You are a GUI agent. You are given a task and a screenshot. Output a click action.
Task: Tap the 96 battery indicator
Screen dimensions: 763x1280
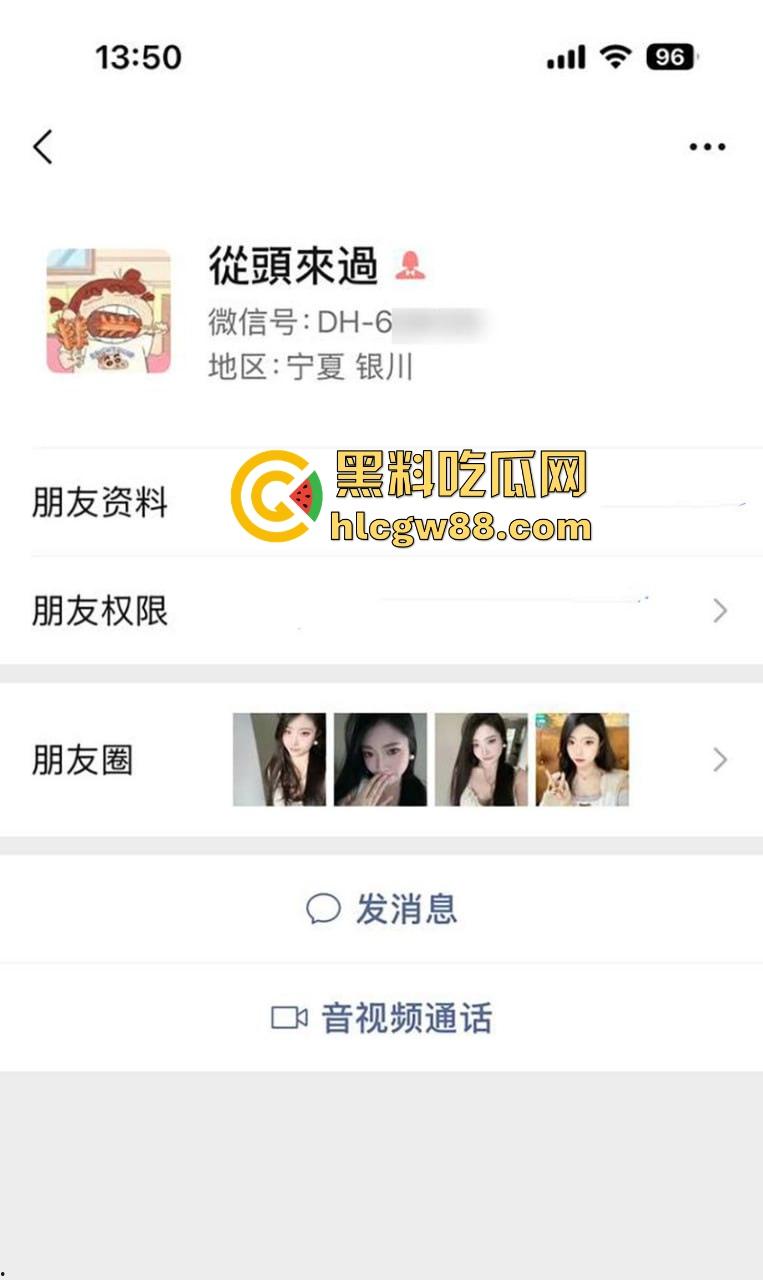click(668, 58)
